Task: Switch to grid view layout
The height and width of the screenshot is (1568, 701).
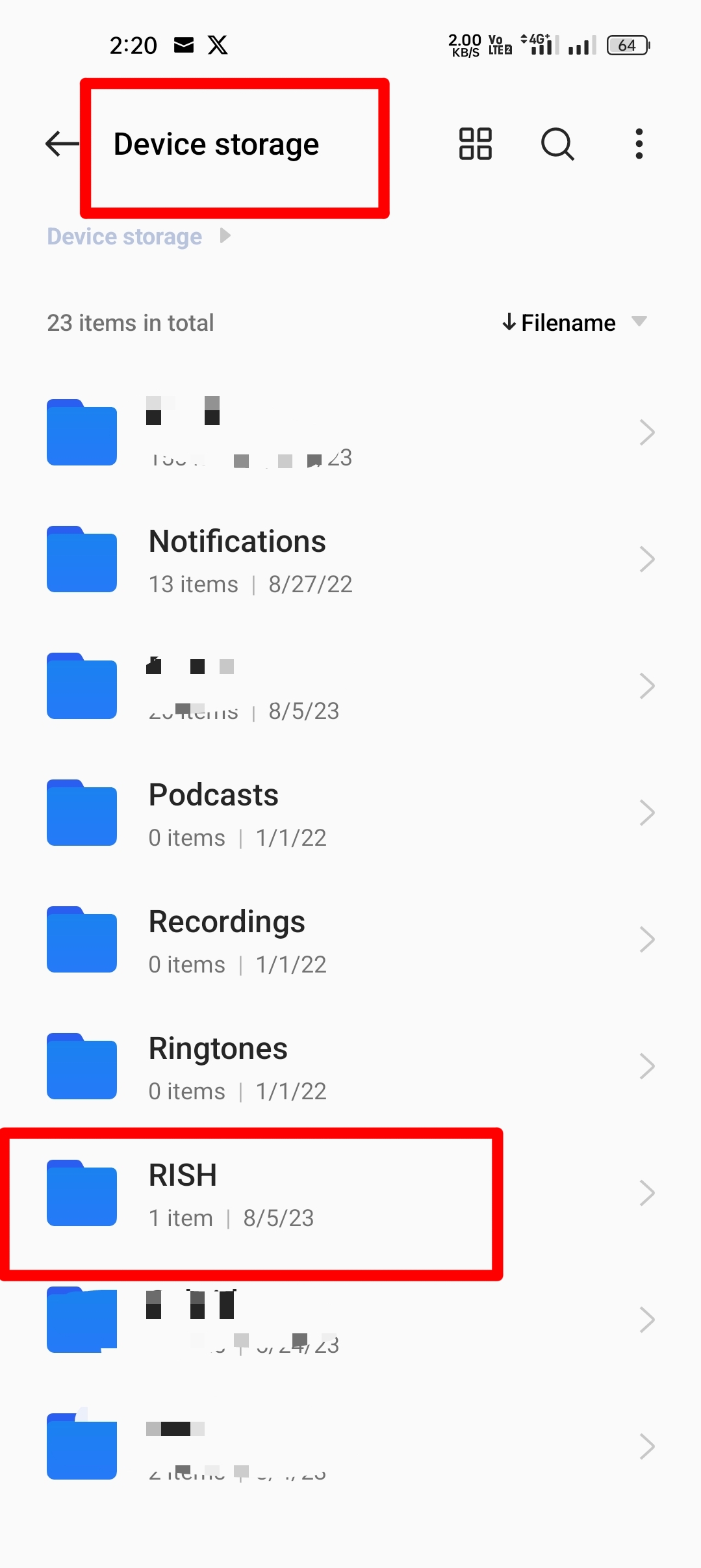Action: click(475, 144)
